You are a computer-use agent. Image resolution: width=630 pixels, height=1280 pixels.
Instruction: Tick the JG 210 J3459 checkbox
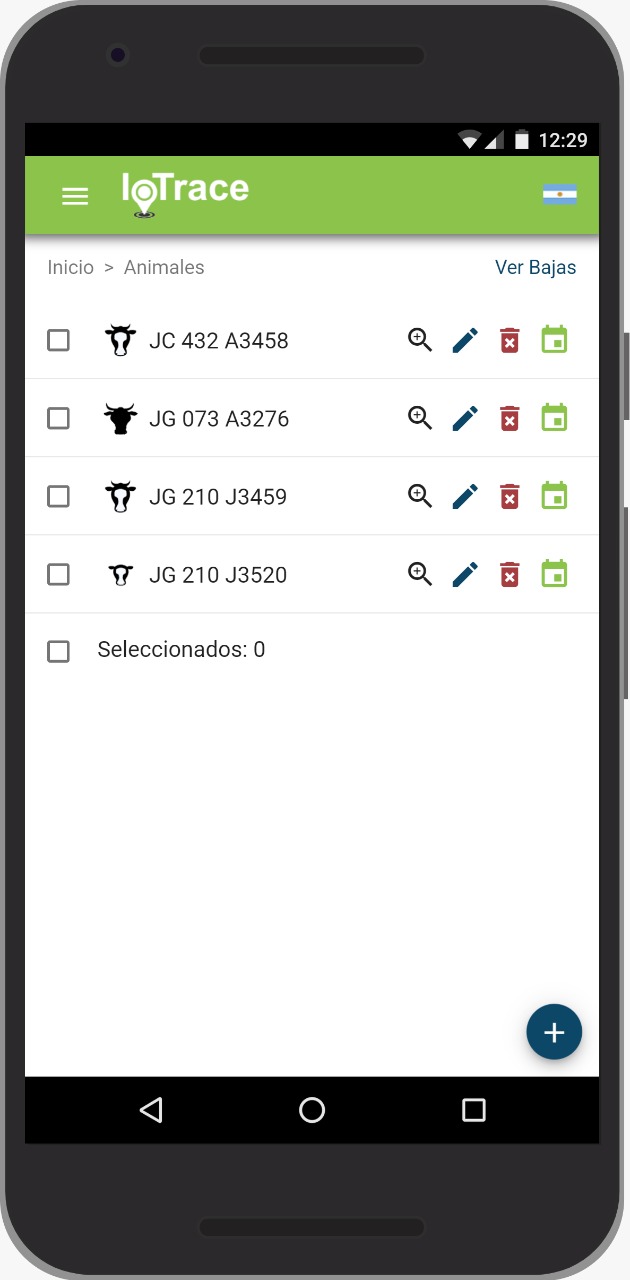59,496
